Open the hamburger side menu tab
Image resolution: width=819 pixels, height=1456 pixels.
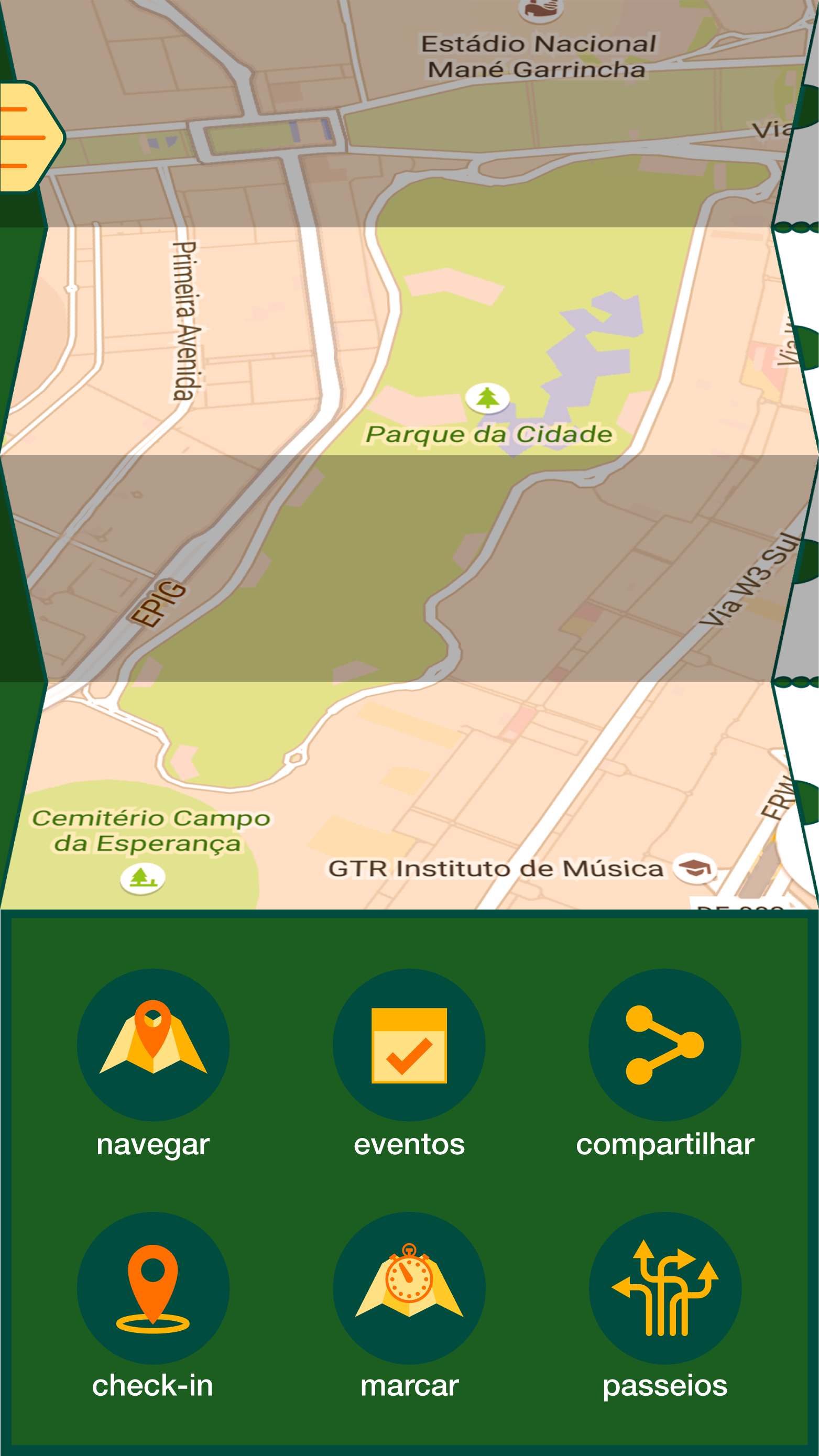click(31, 137)
